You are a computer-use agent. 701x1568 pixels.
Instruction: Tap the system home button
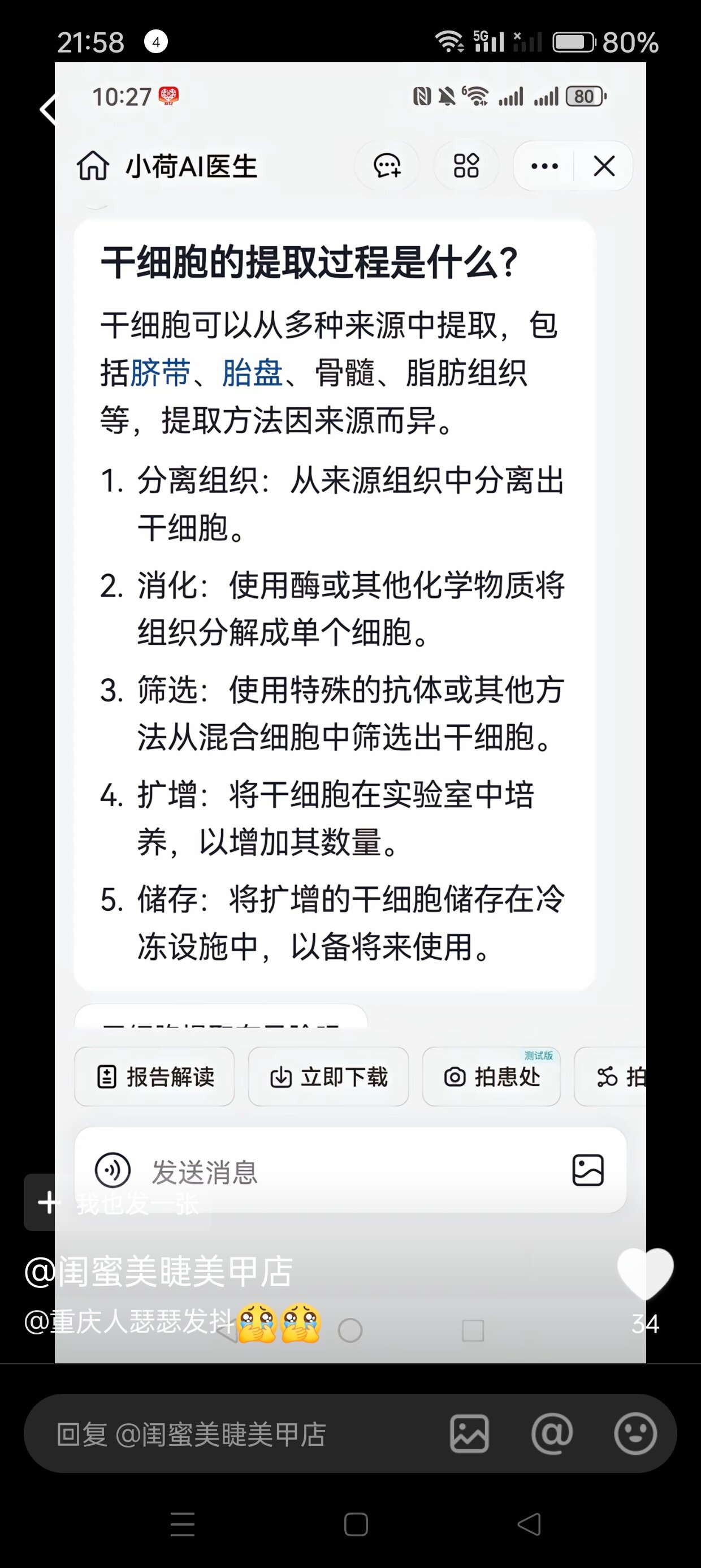coord(356,1525)
